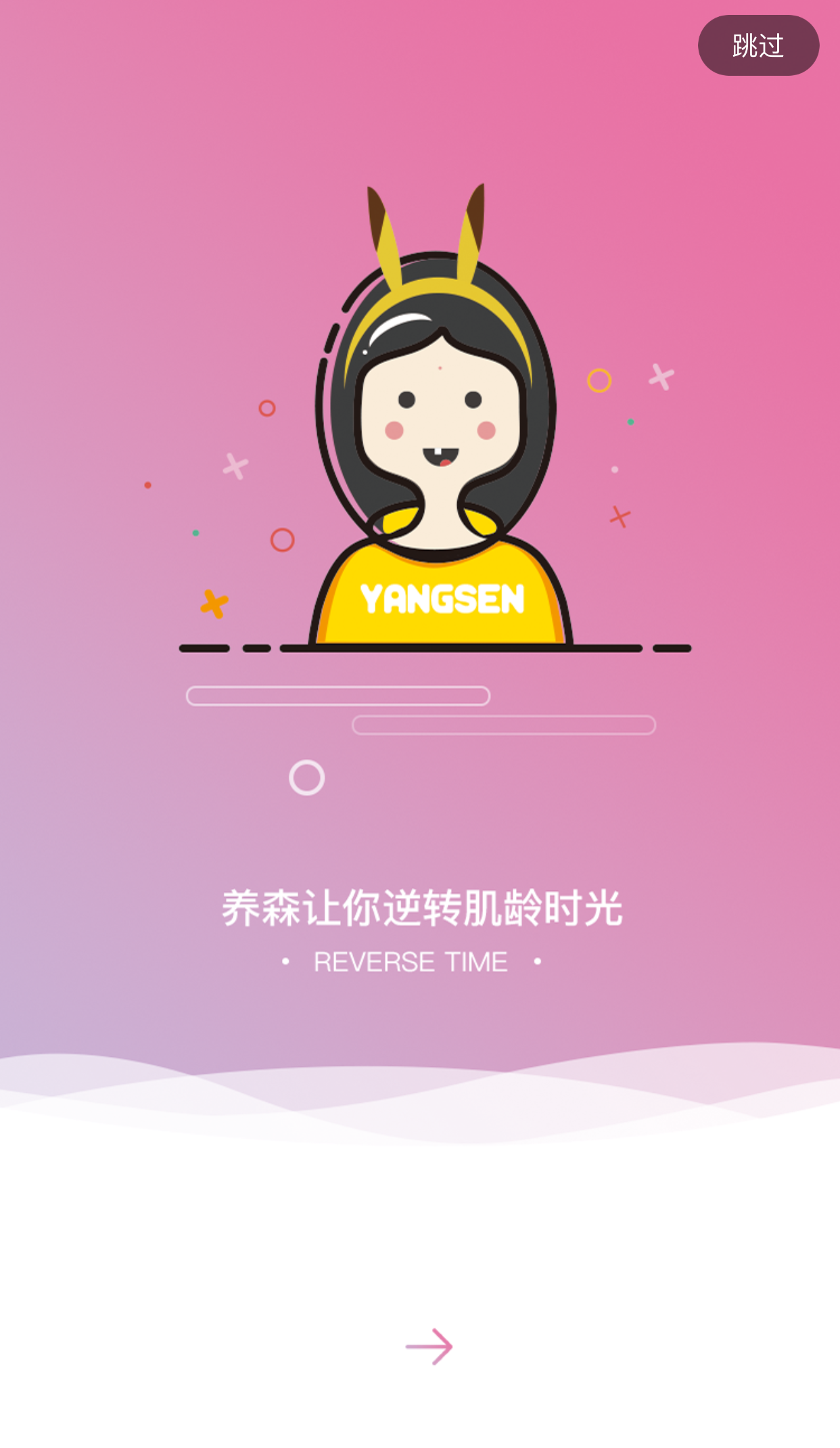Tap the 跳过 skip button
The height and width of the screenshot is (1448, 840).
[x=757, y=45]
